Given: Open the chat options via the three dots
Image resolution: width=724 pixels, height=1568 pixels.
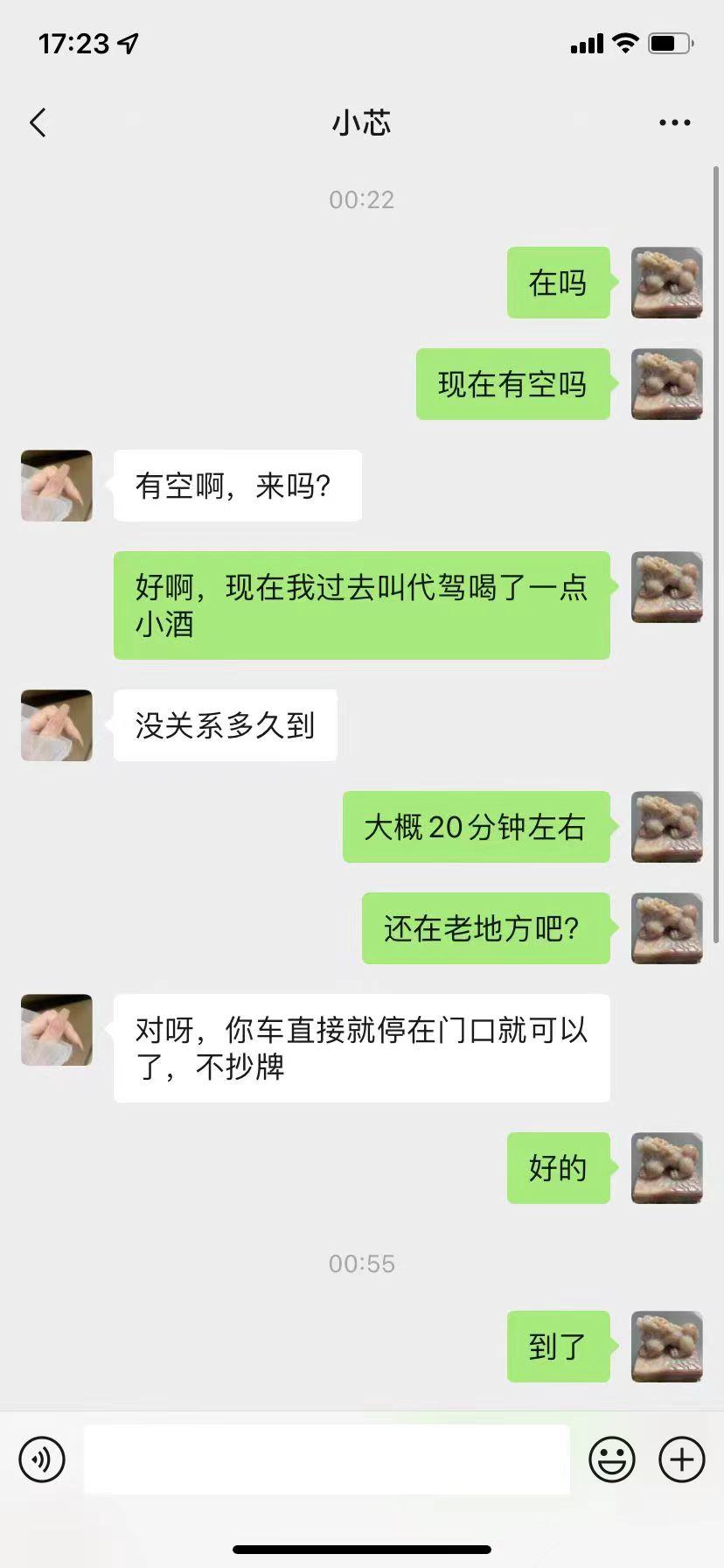Looking at the screenshot, I should [674, 122].
